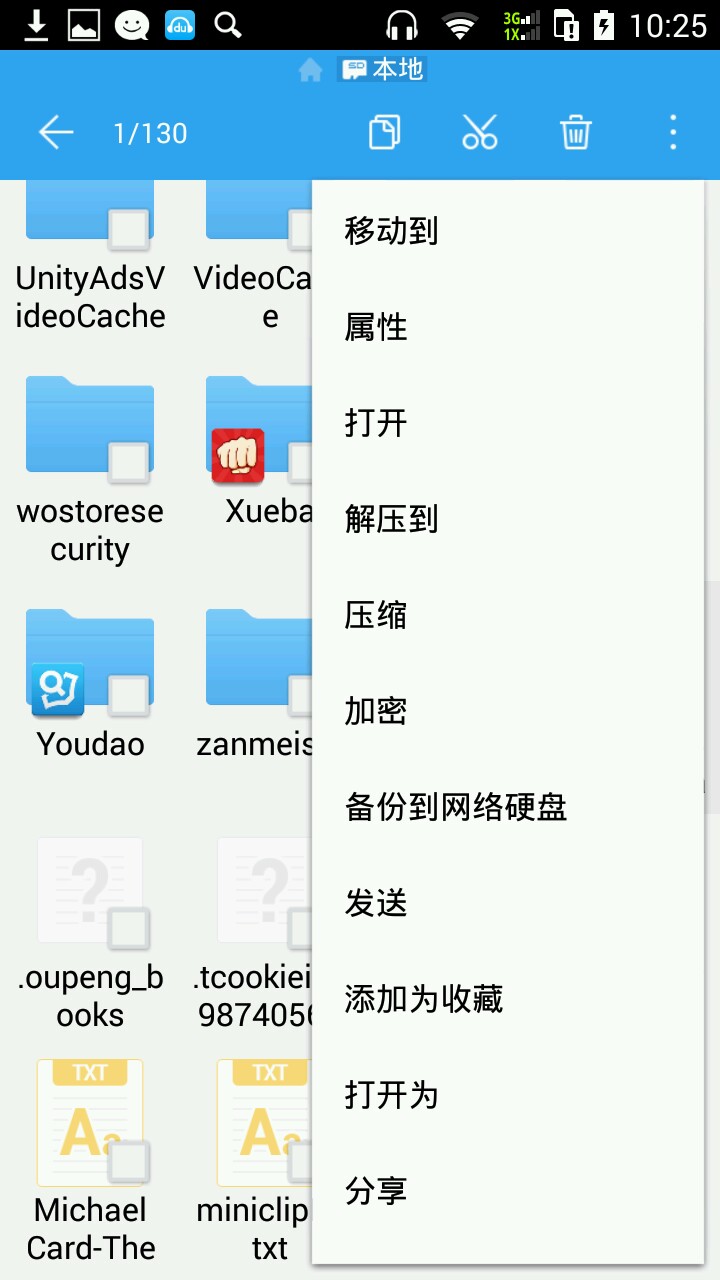Image resolution: width=720 pixels, height=1280 pixels.
Task: Select the .oupeng_books file checkbox
Action: pos(128,929)
